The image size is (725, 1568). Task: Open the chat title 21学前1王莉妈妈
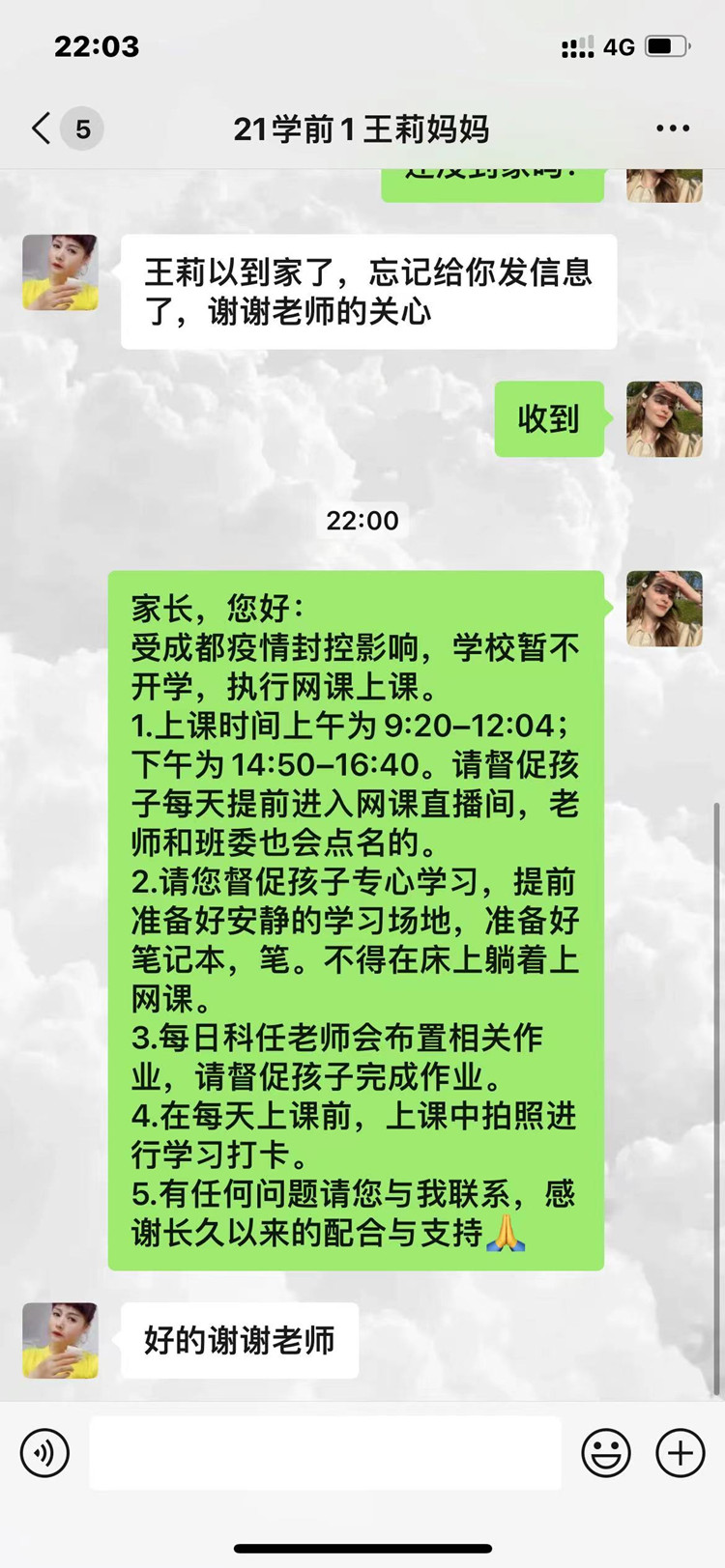362,128
